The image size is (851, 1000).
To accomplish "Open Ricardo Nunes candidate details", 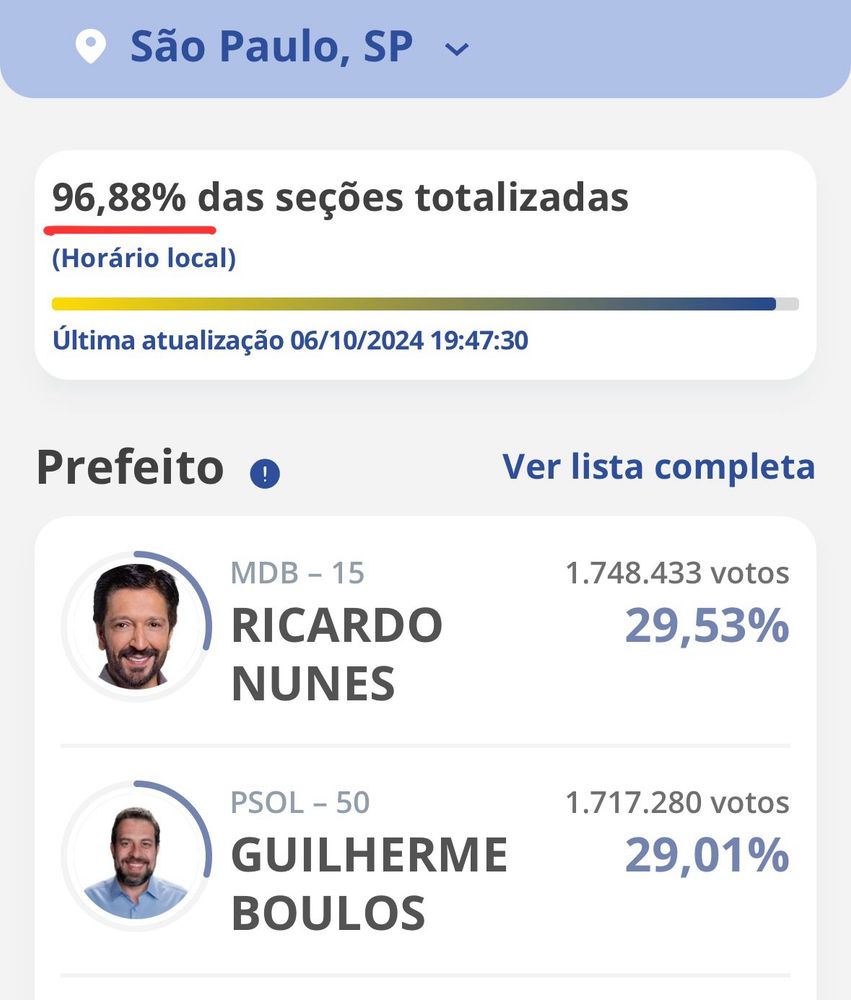I will click(336, 628).
